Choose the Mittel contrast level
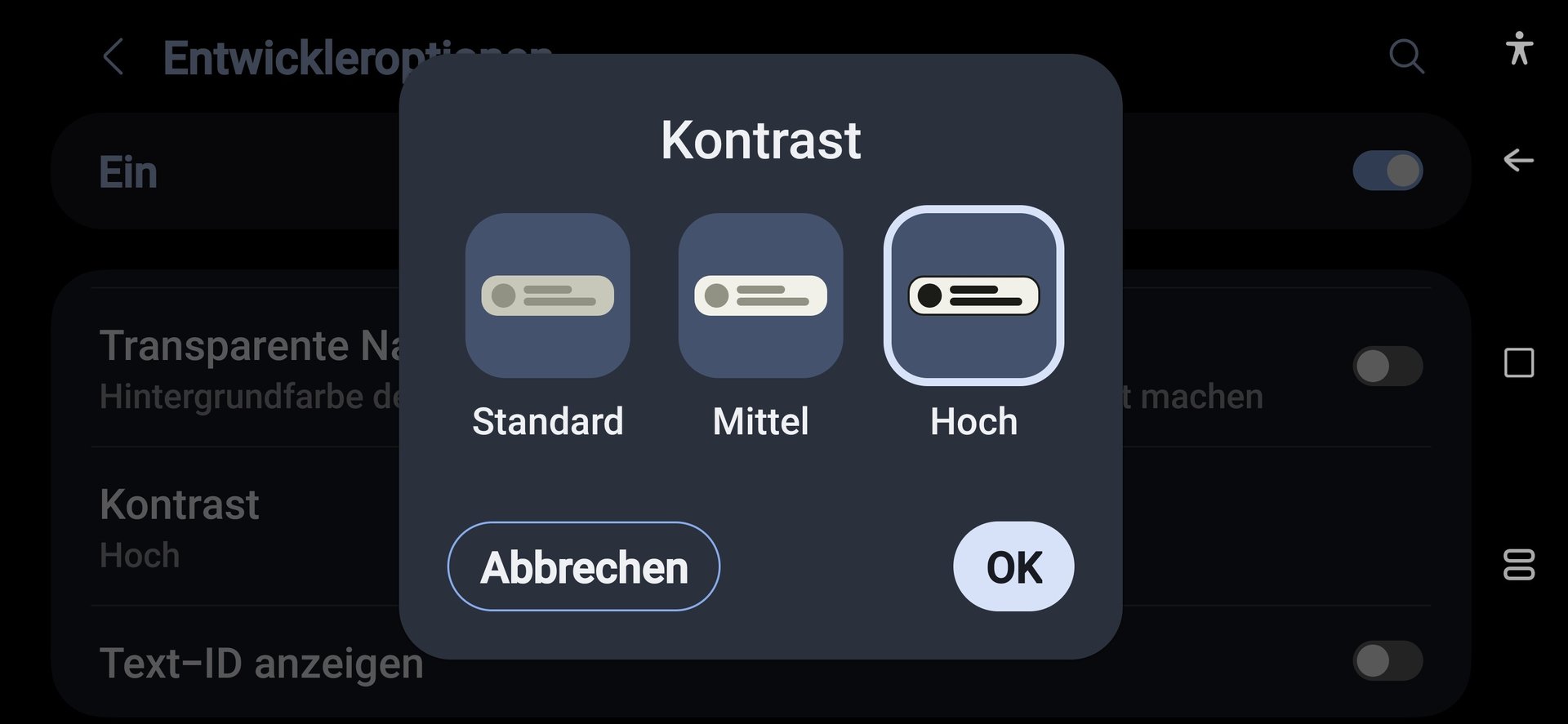Viewport: 1568px width, 724px height. pyautogui.click(x=760, y=295)
